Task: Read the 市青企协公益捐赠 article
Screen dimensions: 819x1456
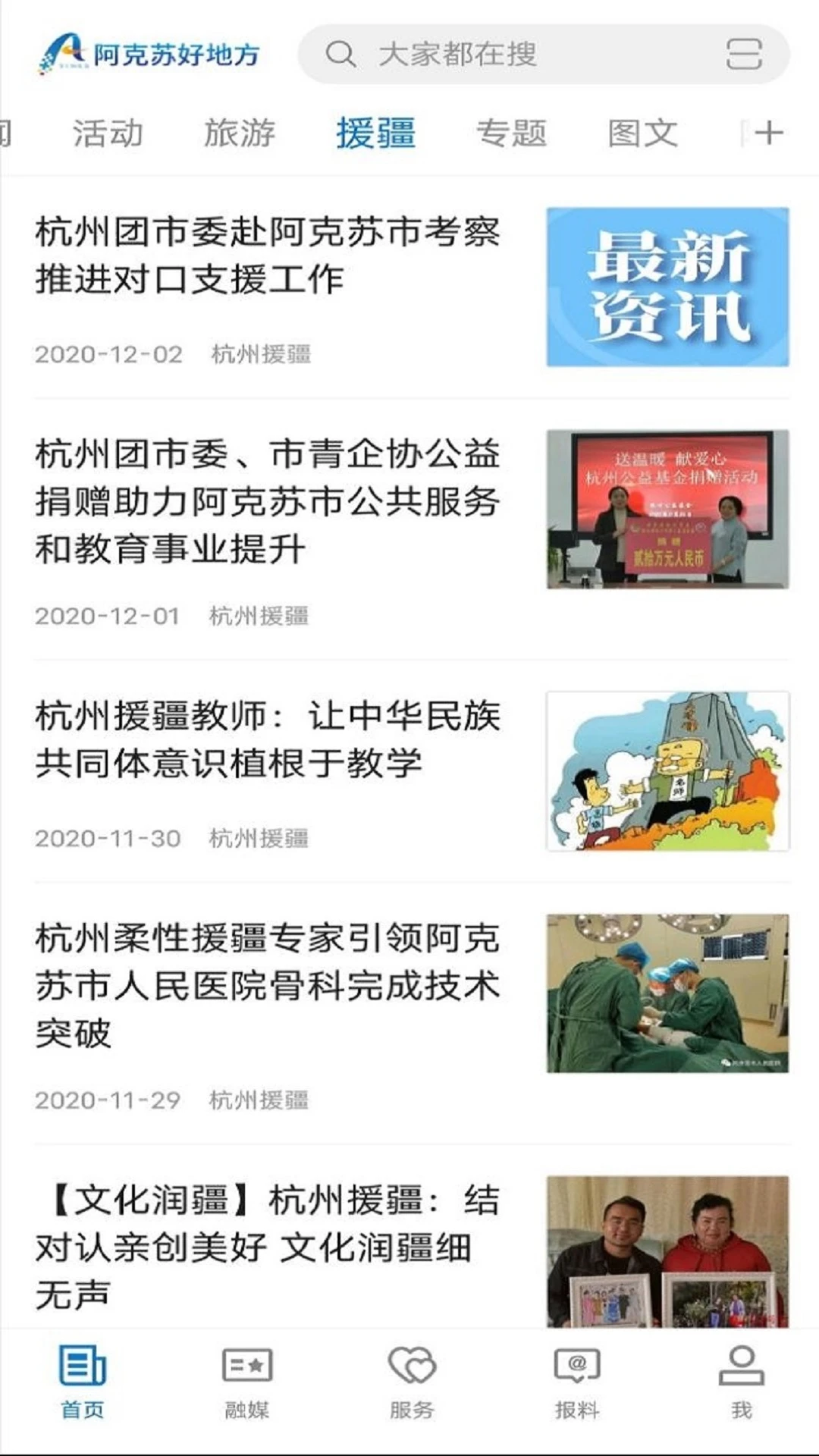Action: pyautogui.click(x=267, y=500)
